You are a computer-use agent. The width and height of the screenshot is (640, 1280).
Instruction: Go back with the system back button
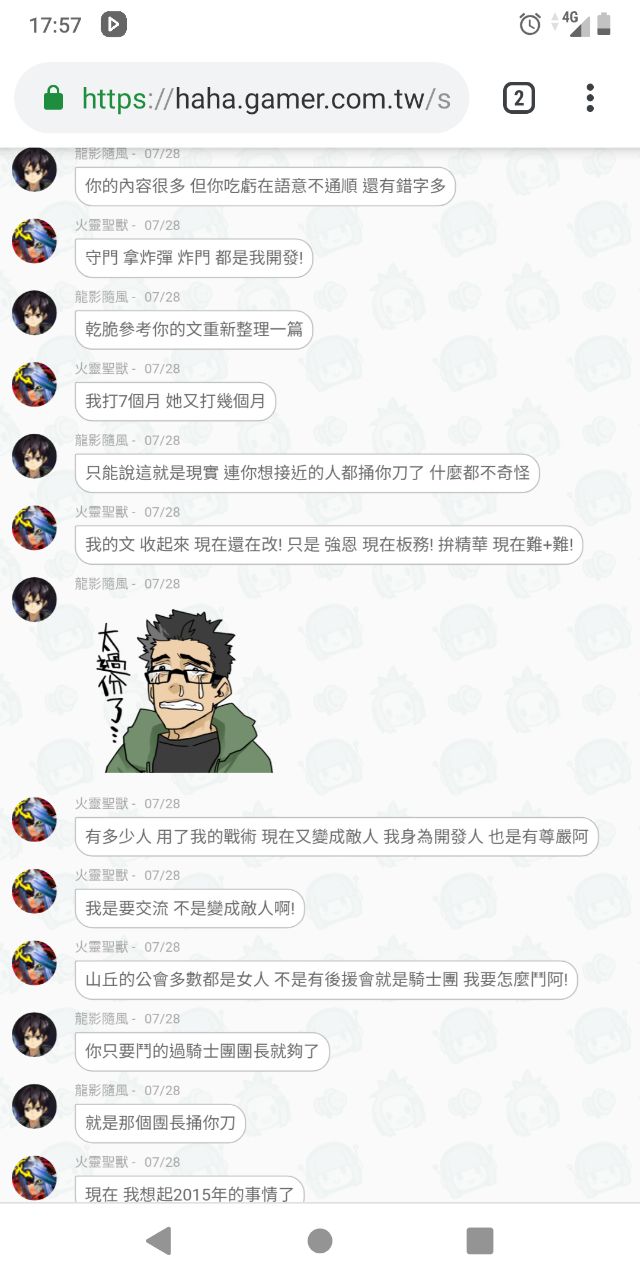coord(158,1241)
